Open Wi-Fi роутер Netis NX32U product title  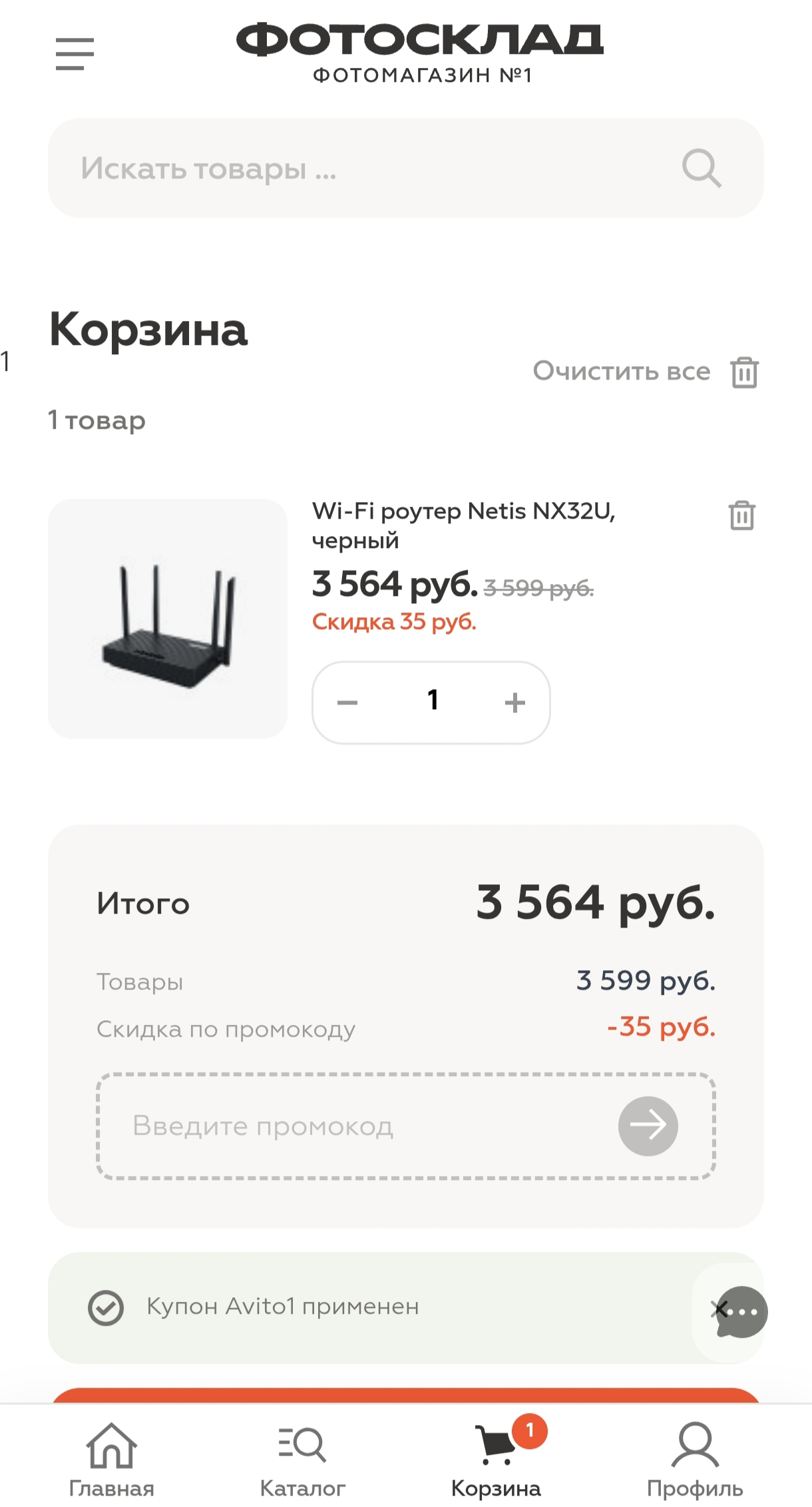(x=464, y=525)
